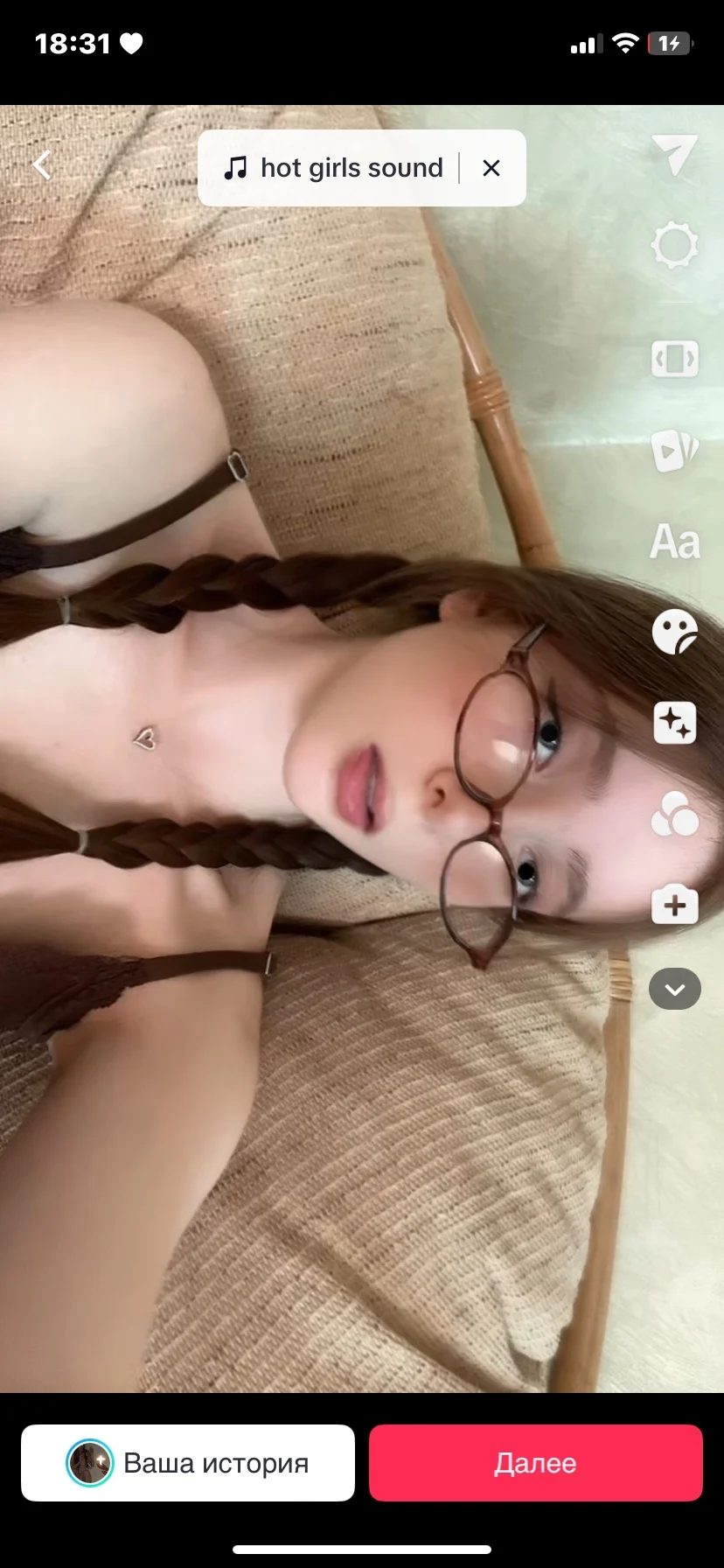The image size is (724, 1568).
Task: Remove the hot girls sound
Action: point(491,168)
